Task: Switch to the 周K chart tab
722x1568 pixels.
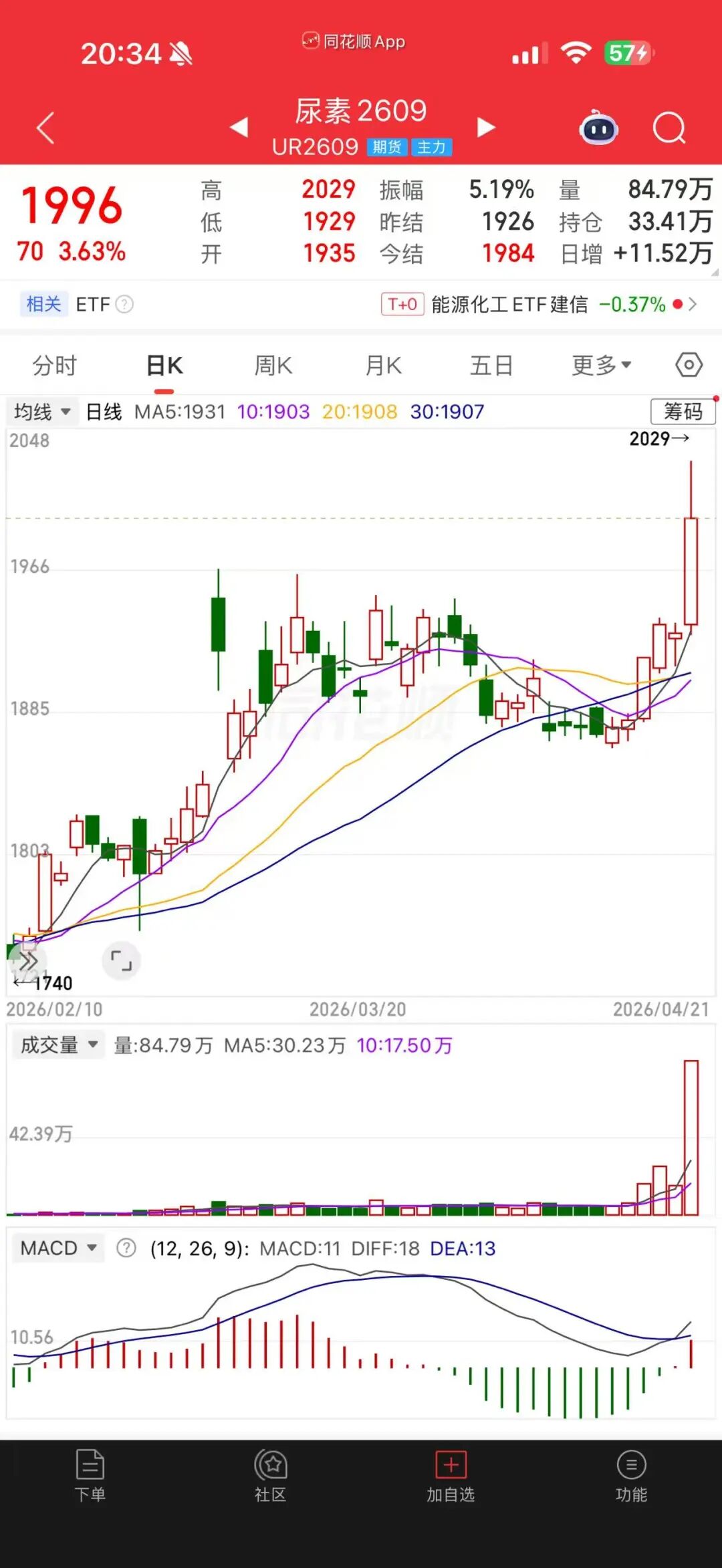Action: click(273, 366)
